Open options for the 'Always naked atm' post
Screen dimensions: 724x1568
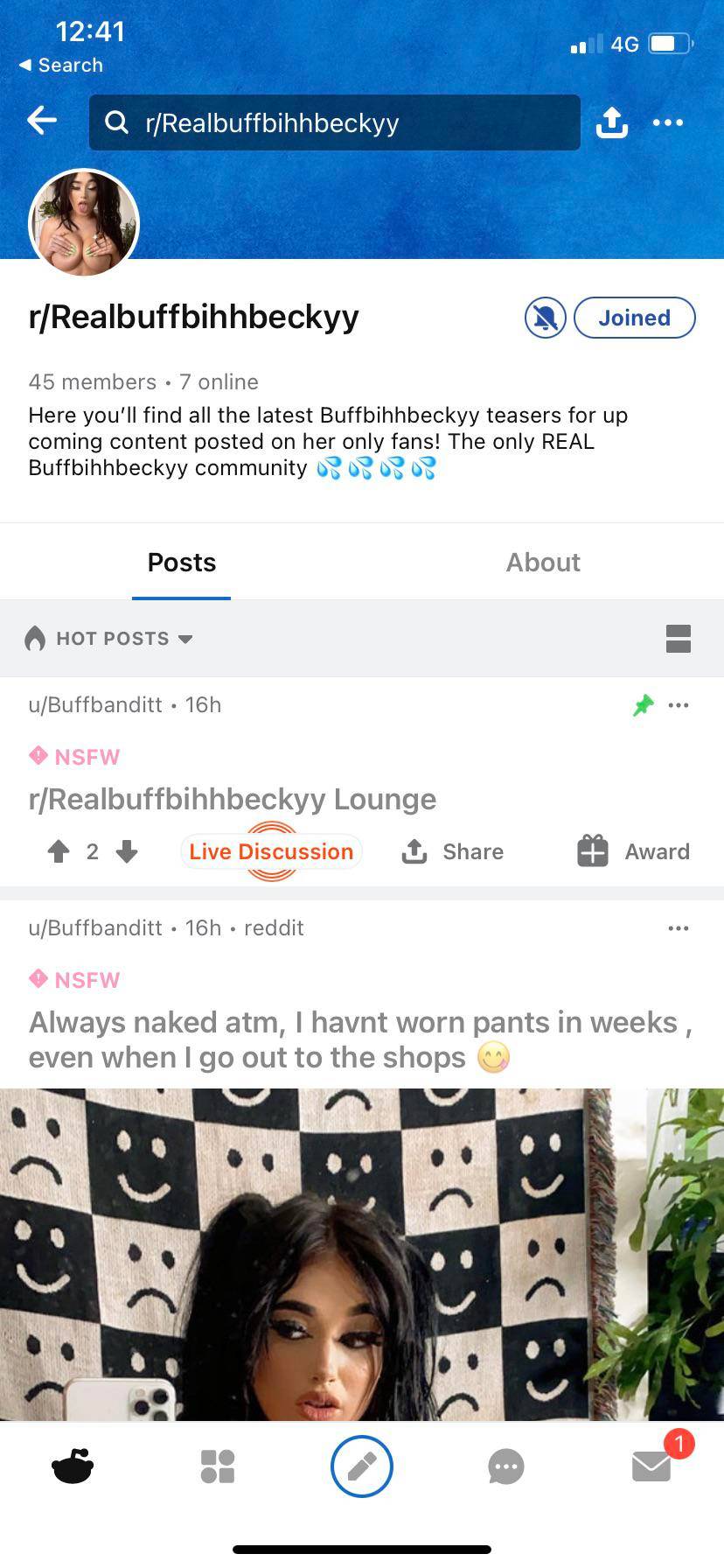point(679,928)
